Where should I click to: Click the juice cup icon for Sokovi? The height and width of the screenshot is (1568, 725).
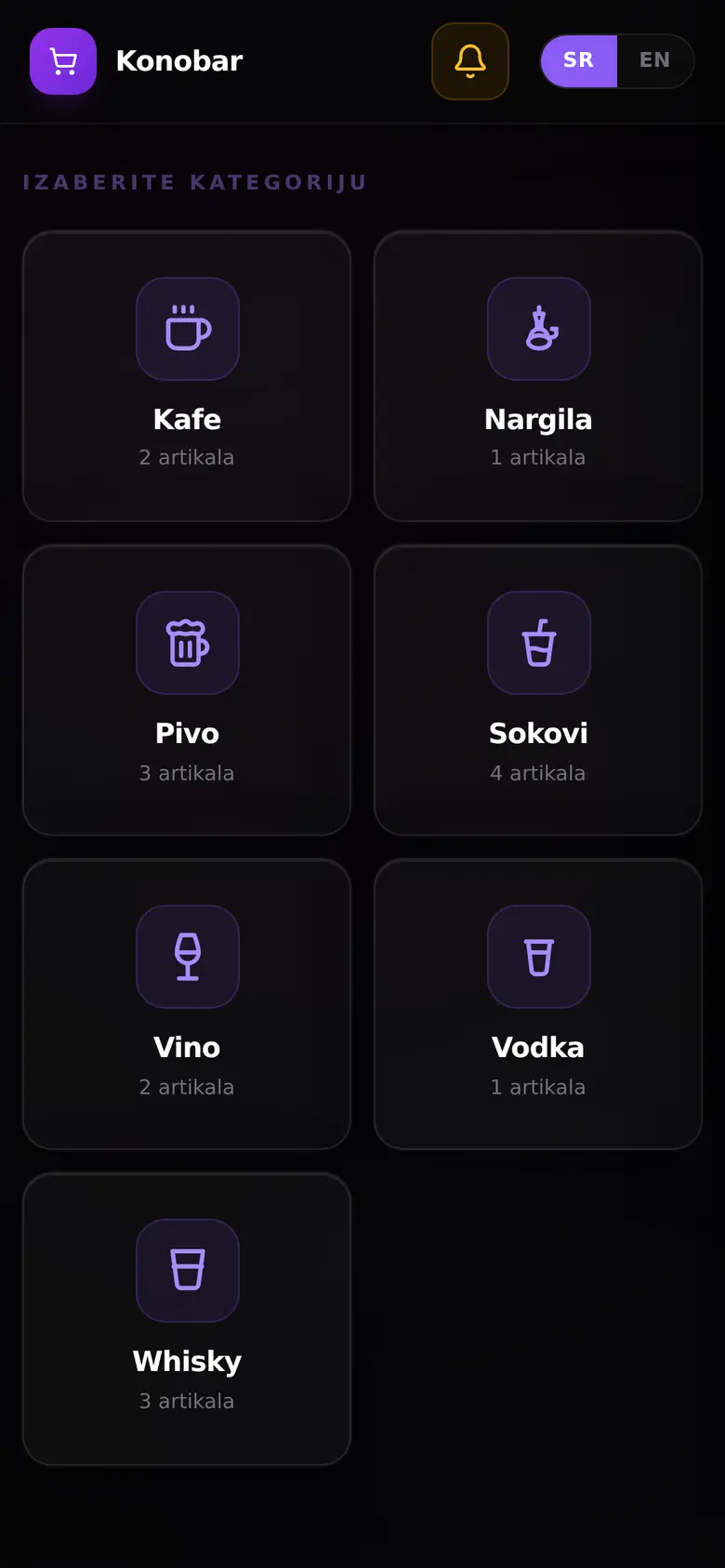(x=539, y=643)
